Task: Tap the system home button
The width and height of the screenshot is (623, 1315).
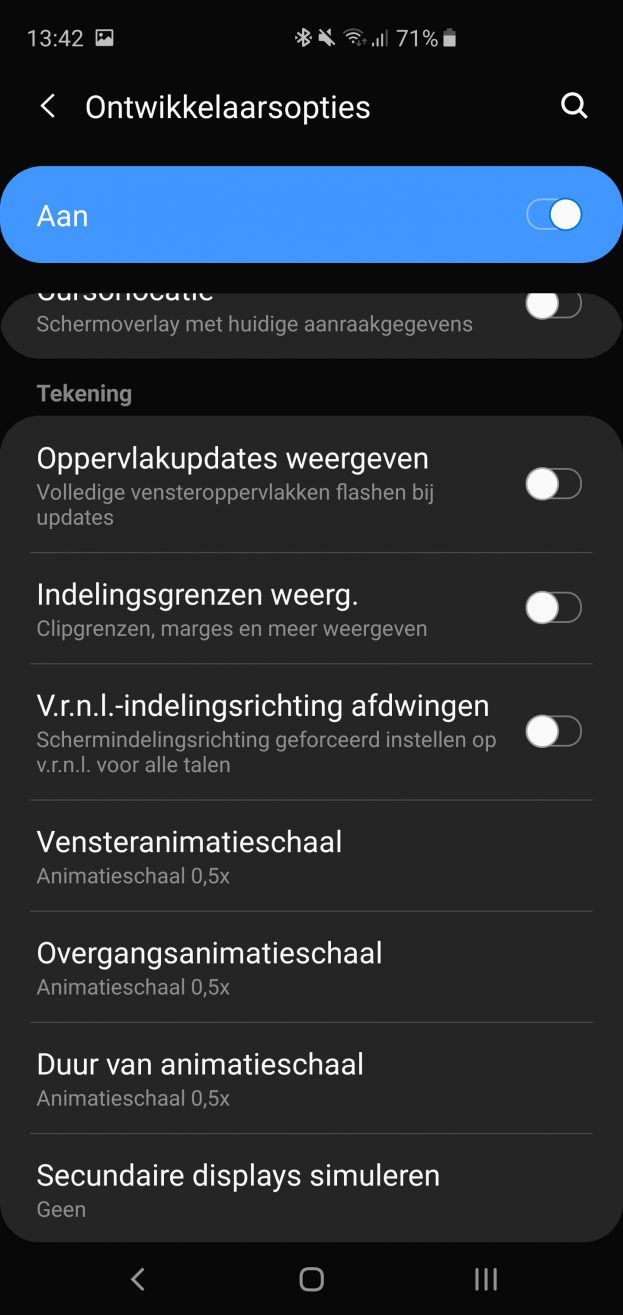Action: click(312, 1278)
